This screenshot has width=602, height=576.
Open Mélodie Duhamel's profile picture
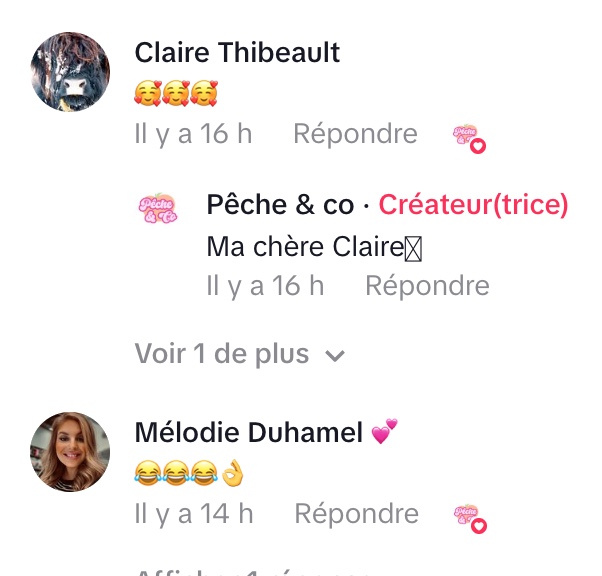point(70,452)
